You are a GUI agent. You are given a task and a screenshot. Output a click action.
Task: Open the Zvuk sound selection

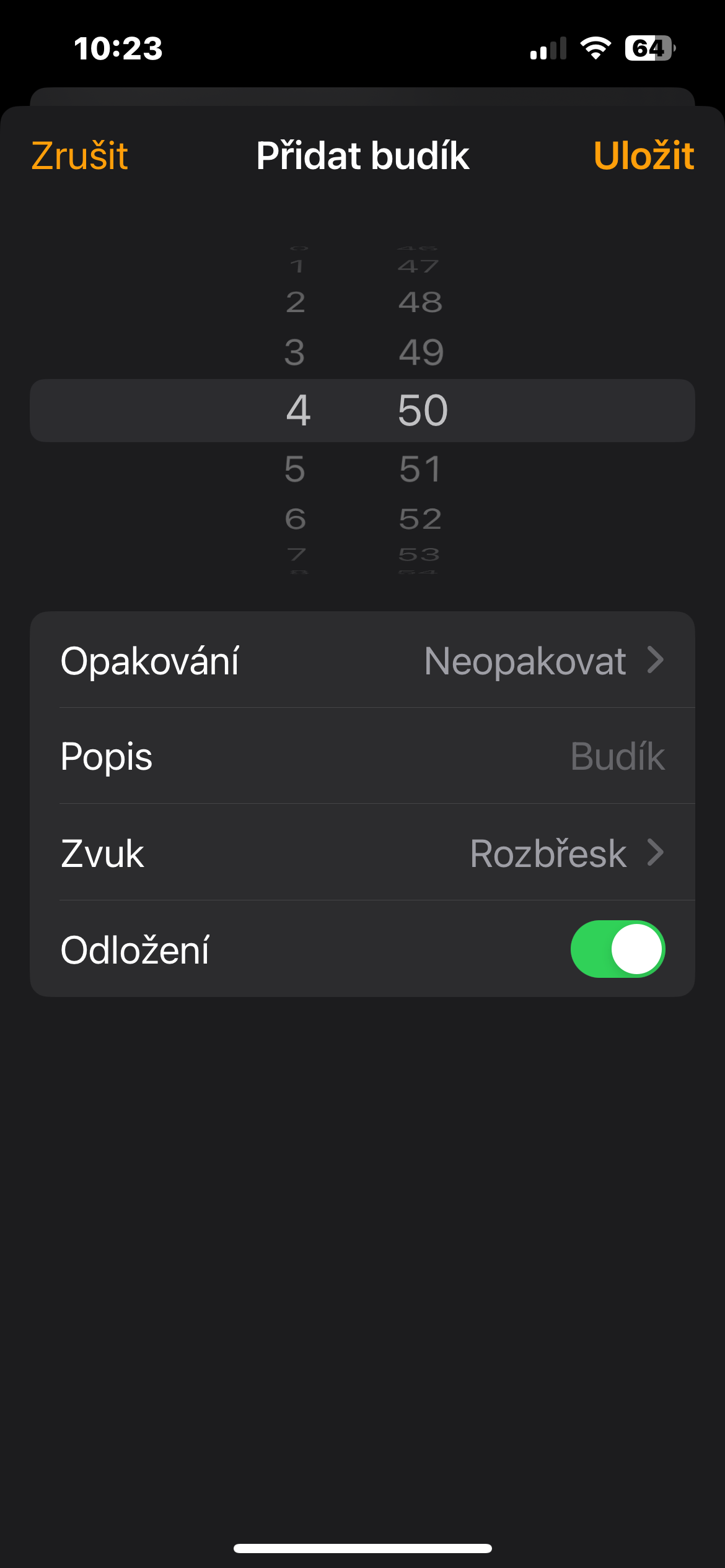pyautogui.click(x=362, y=853)
